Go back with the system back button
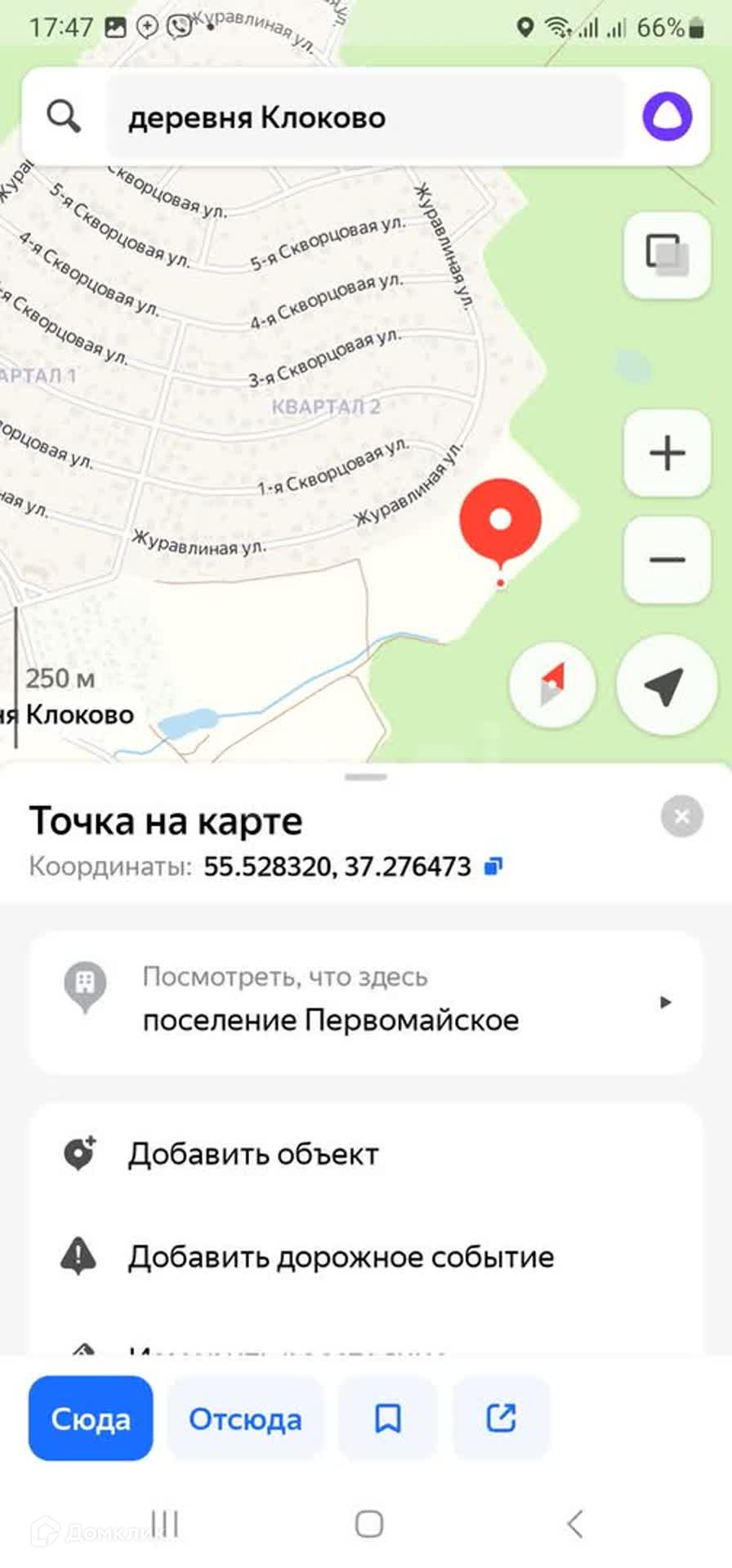 click(575, 1524)
